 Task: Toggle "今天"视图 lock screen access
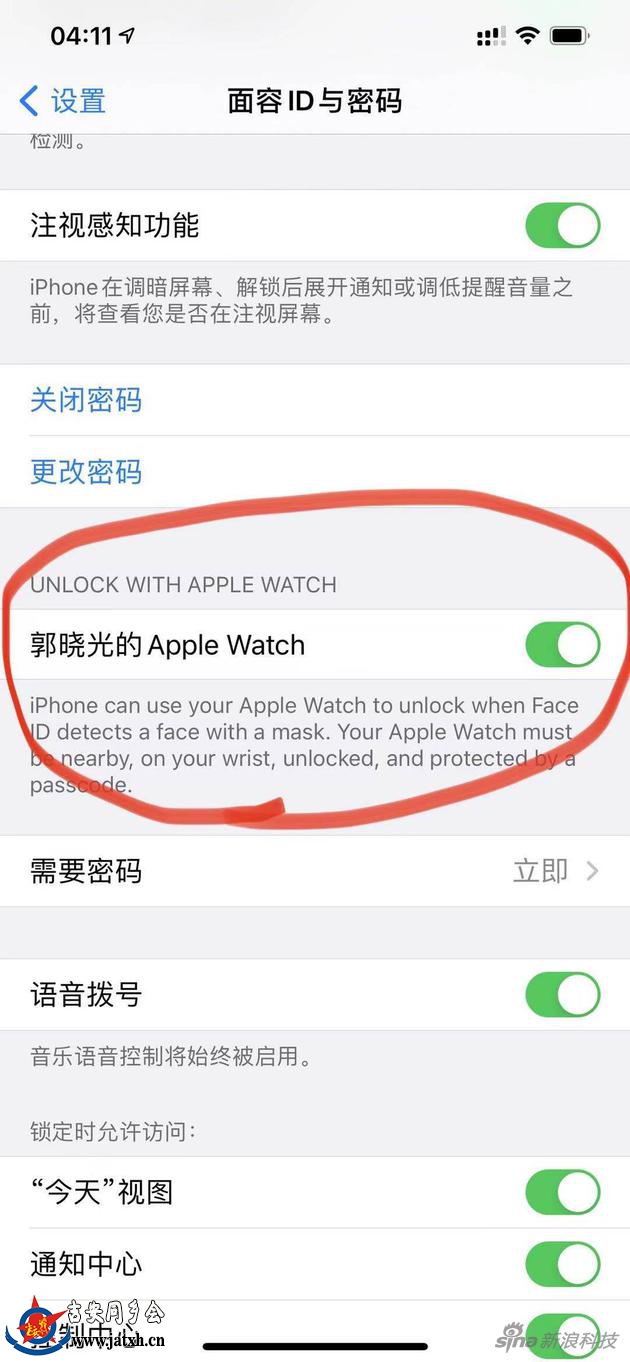562,1192
